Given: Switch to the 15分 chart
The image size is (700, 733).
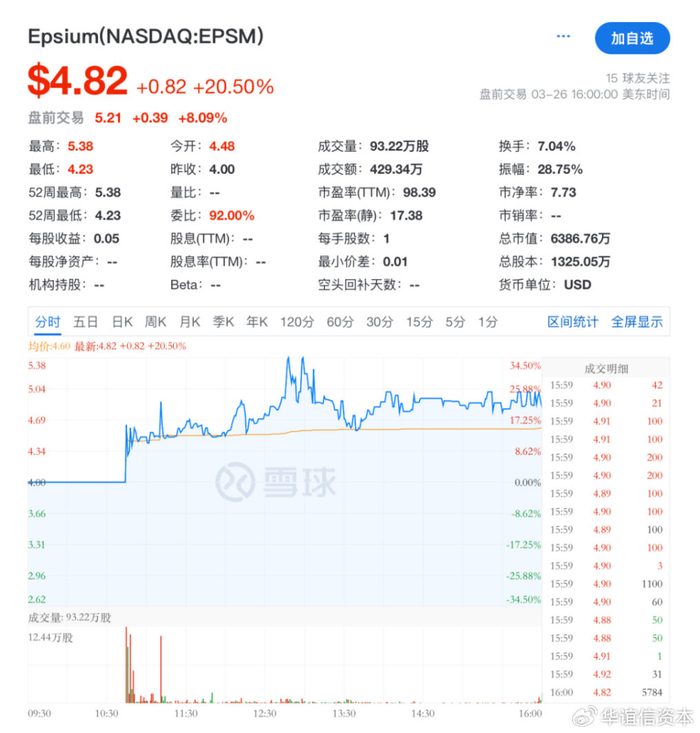Looking at the screenshot, I should [418, 321].
